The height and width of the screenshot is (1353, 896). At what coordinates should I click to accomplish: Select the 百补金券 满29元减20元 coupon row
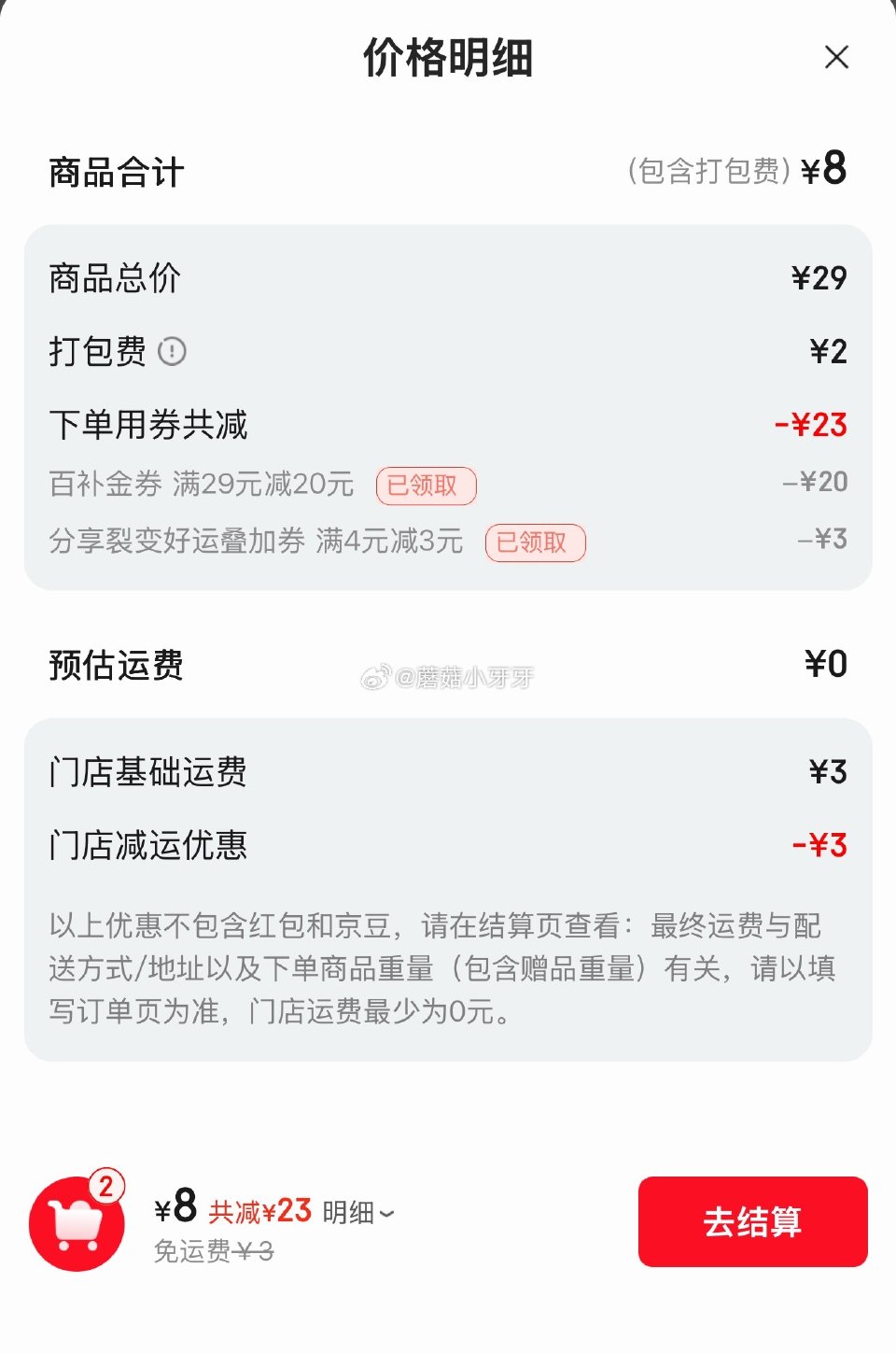[x=202, y=484]
